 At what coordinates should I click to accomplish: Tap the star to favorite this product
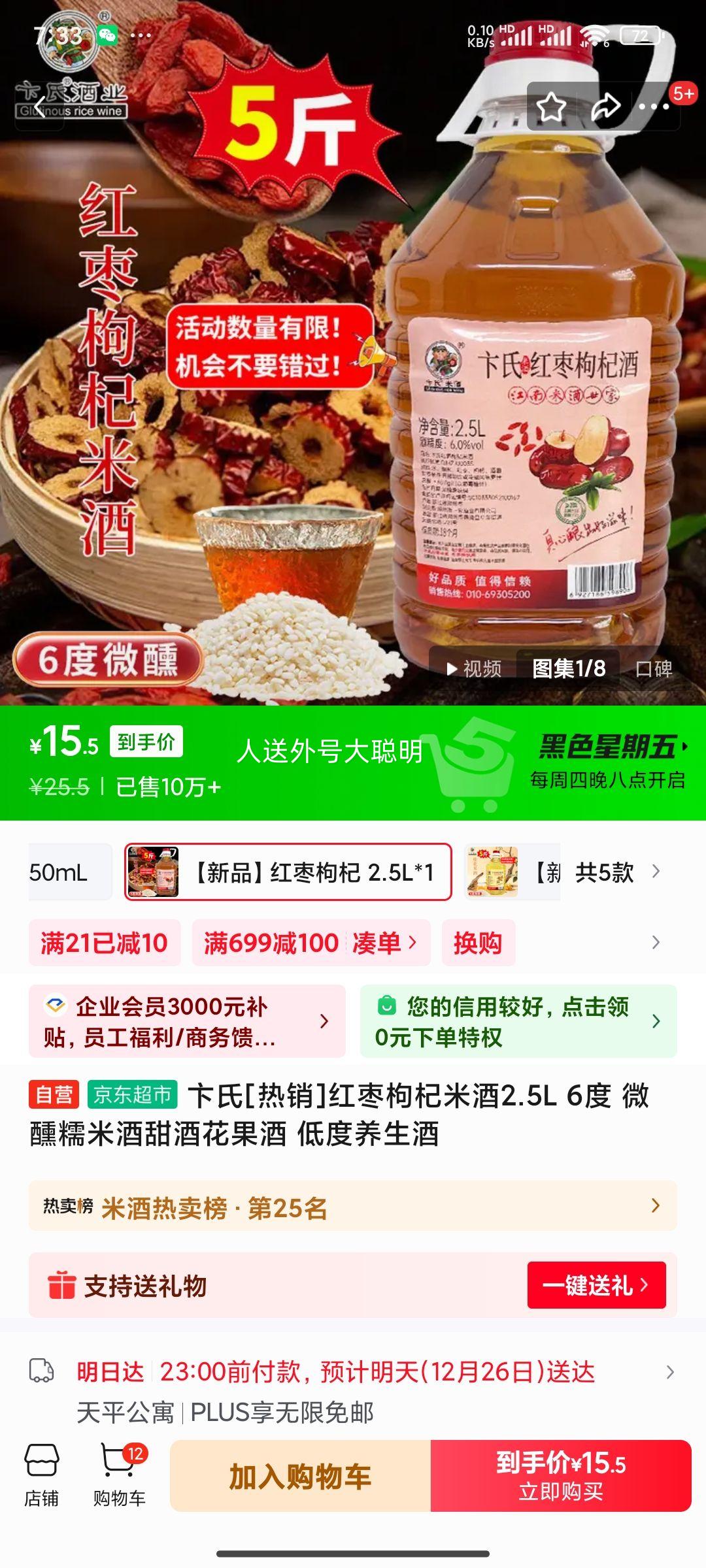click(x=551, y=105)
